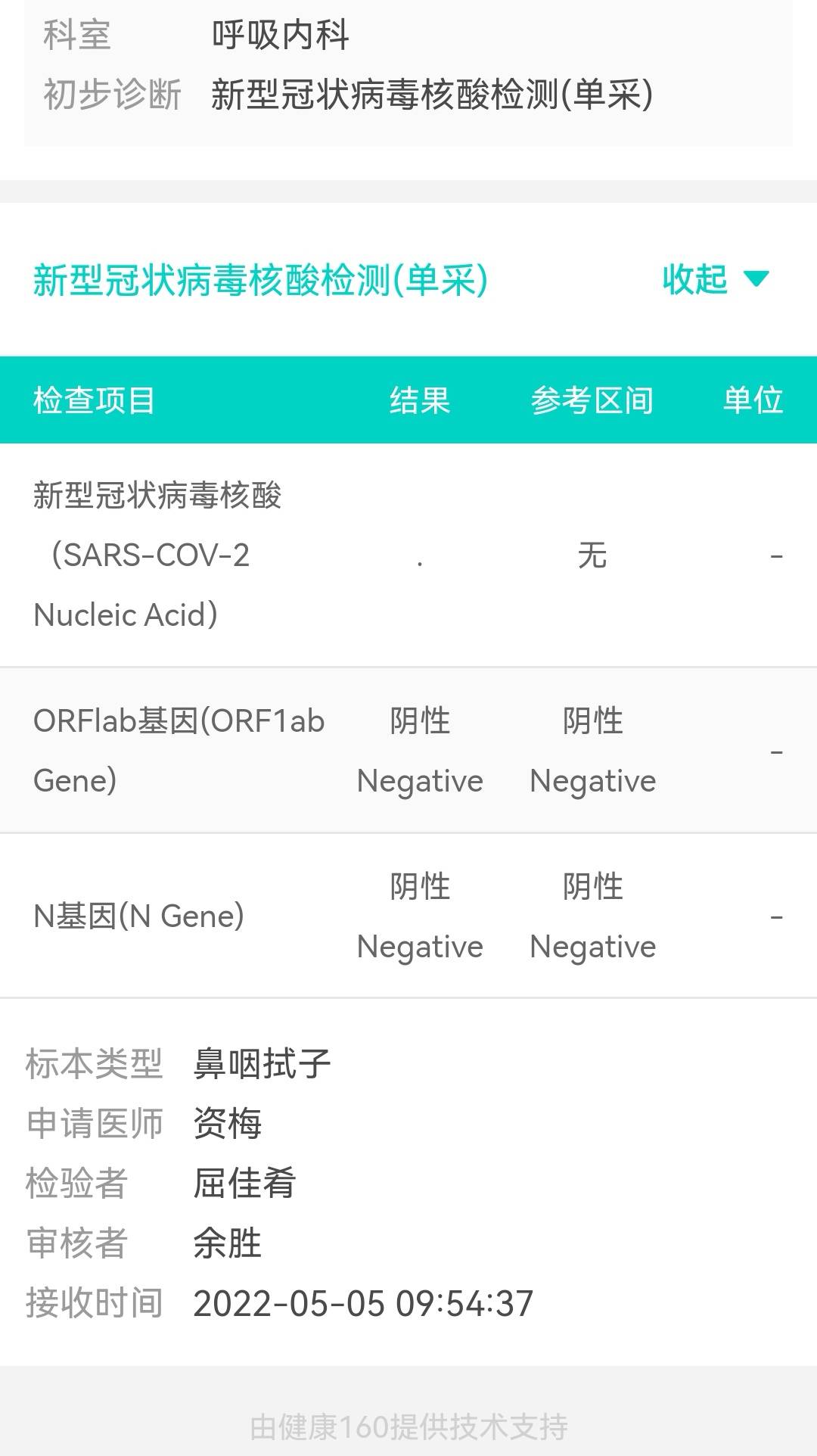Select the 结果 column header
The width and height of the screenshot is (817, 1456).
pos(418,400)
